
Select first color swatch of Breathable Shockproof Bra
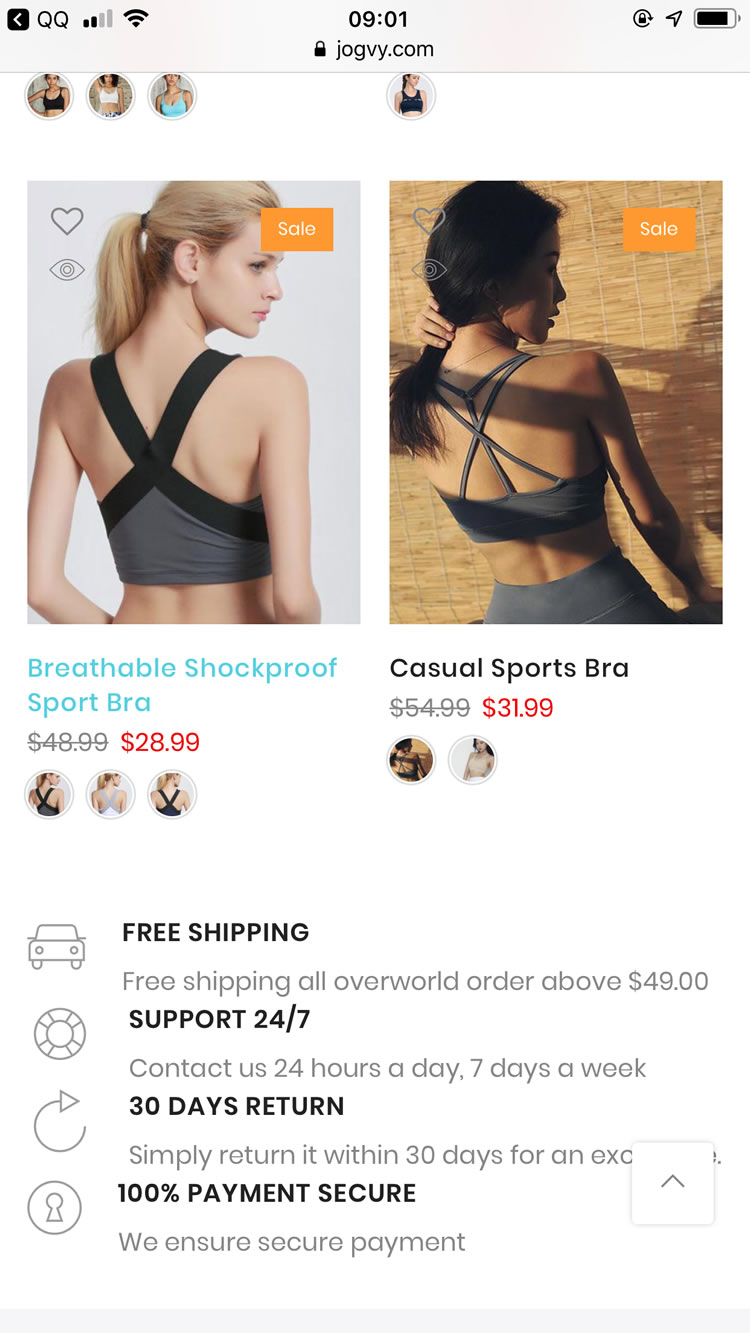49,796
